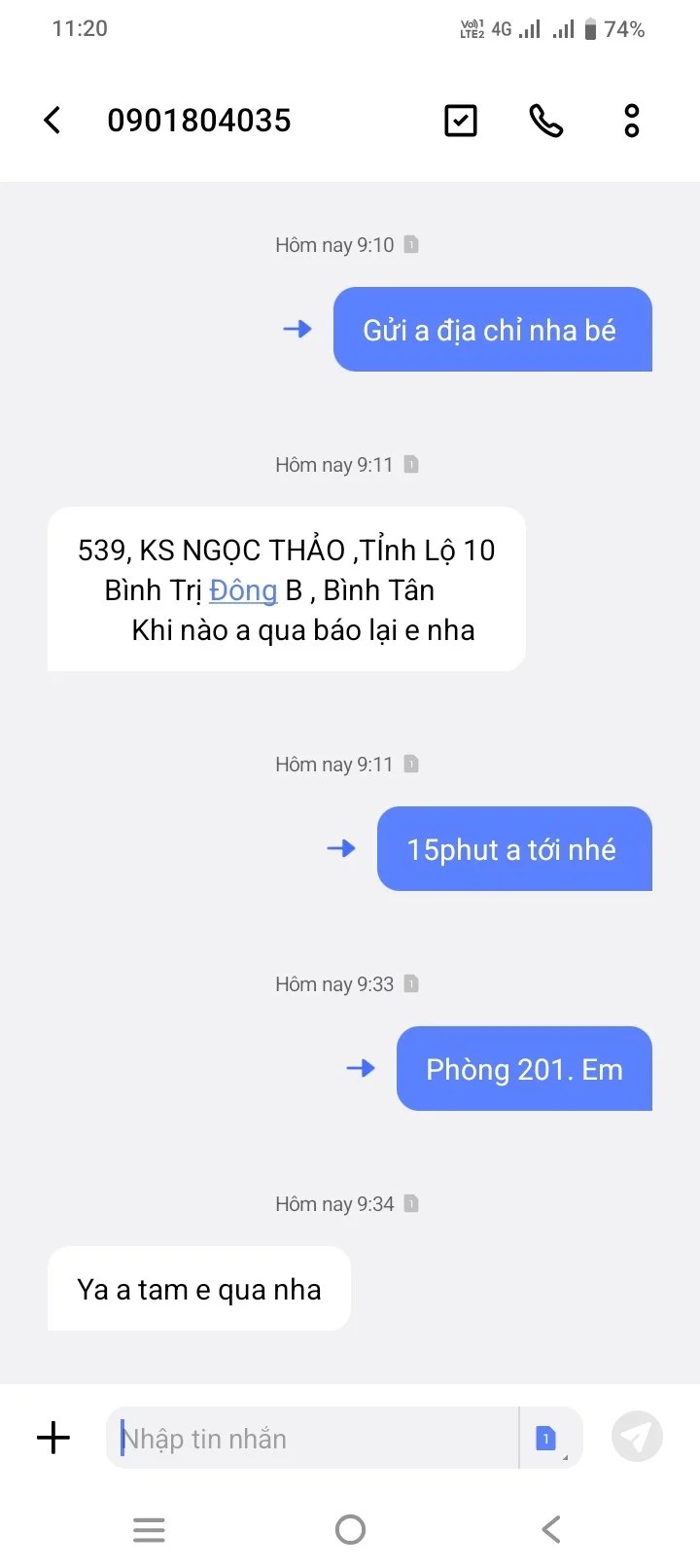
Task: Switch SIM card in message box
Action: pos(547,1438)
